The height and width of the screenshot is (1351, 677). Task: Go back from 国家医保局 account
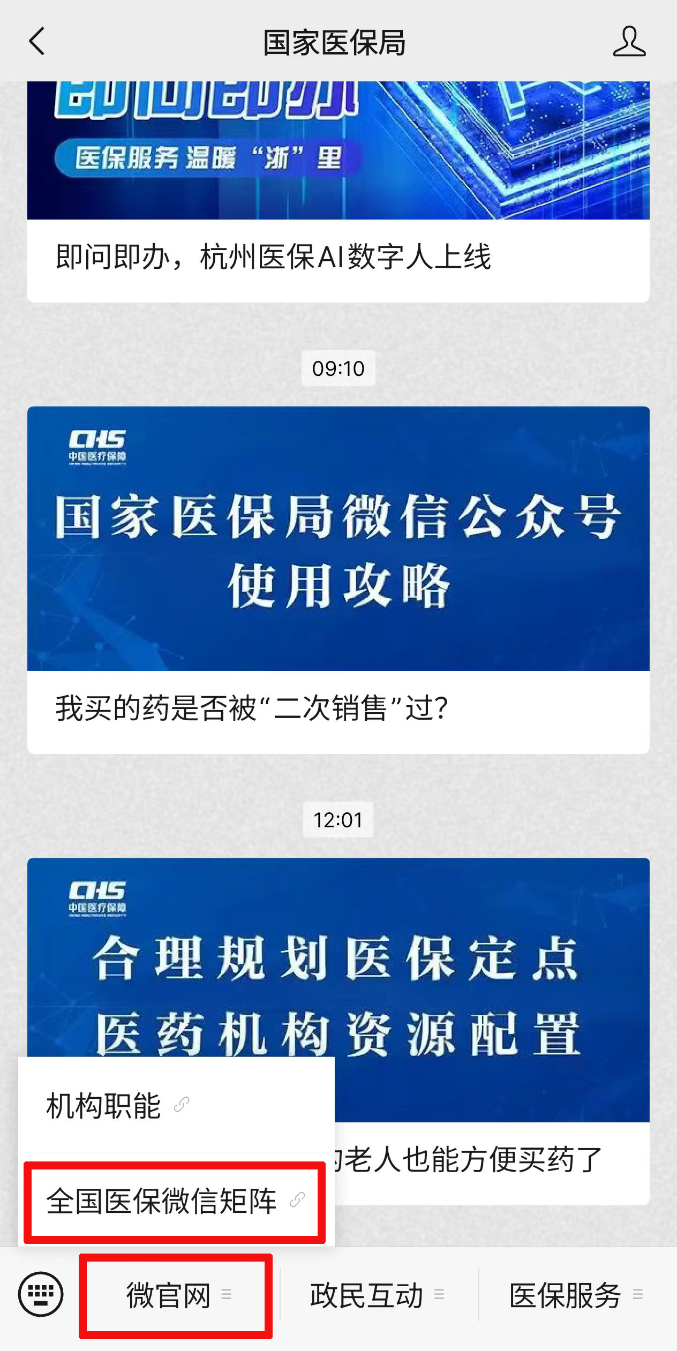[x=37, y=41]
